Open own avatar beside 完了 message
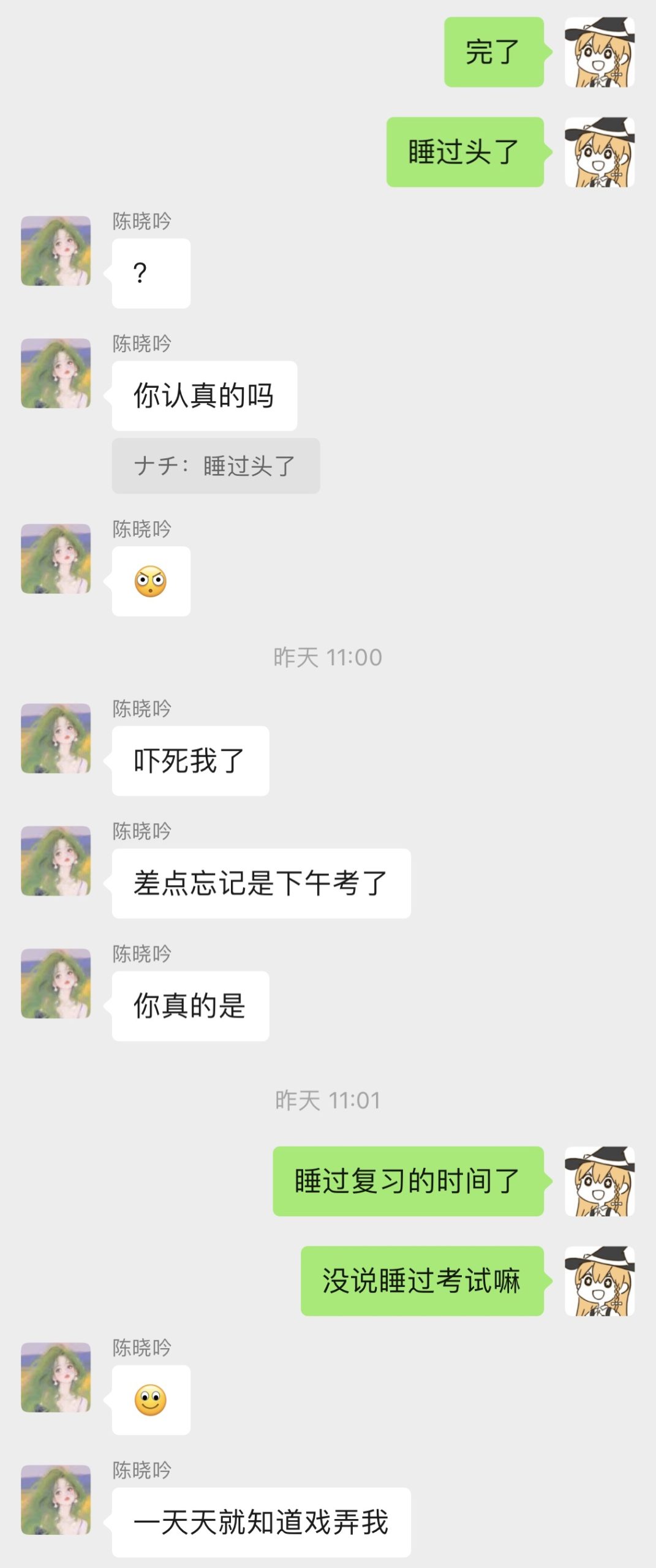The image size is (656, 1568). tap(599, 52)
